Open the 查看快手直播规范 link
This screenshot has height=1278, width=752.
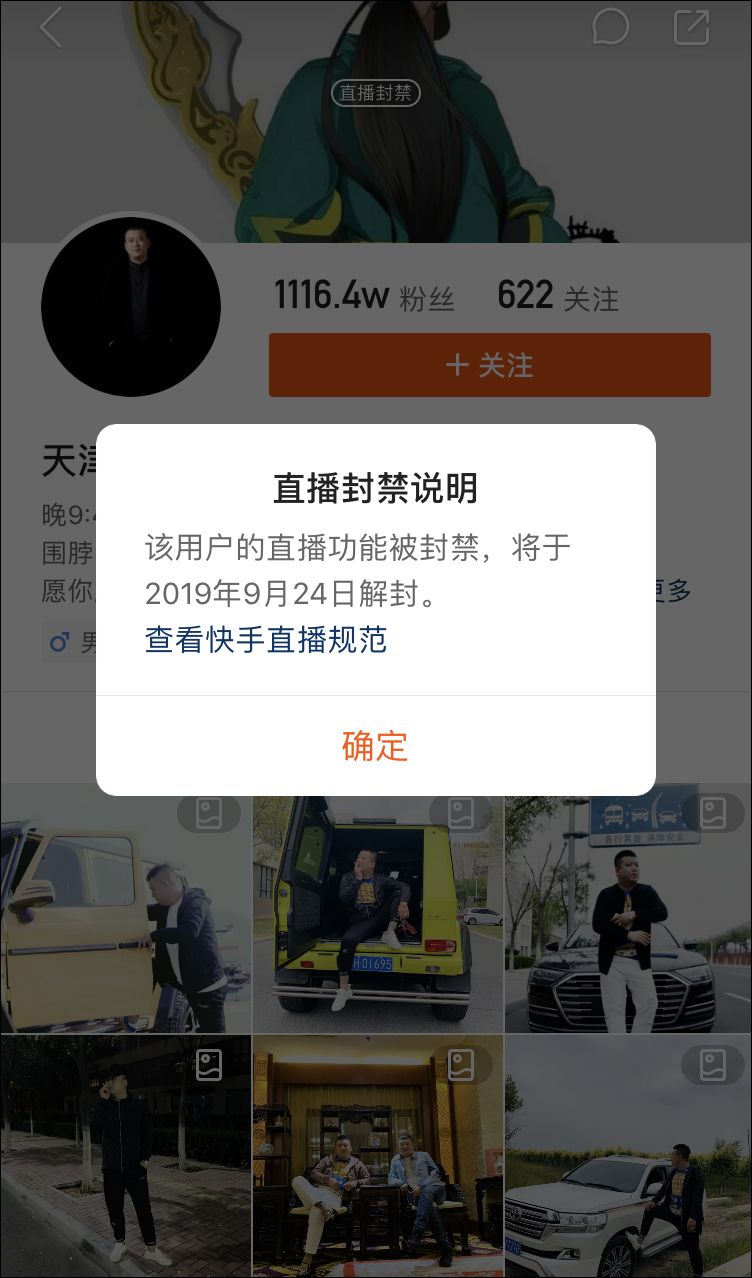[266, 640]
